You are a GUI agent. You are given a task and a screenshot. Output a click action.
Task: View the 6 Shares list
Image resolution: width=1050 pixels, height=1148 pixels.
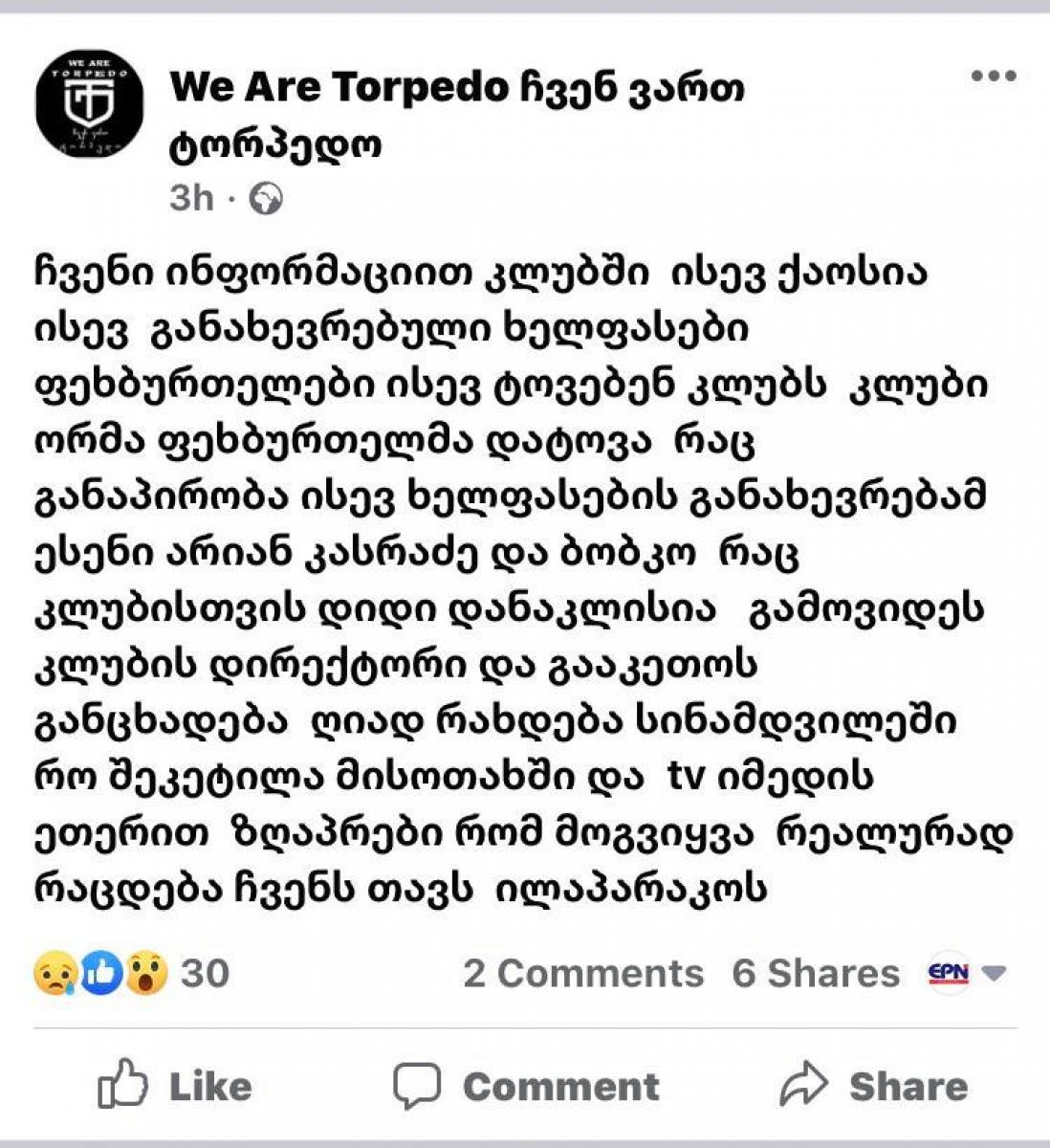[816, 973]
